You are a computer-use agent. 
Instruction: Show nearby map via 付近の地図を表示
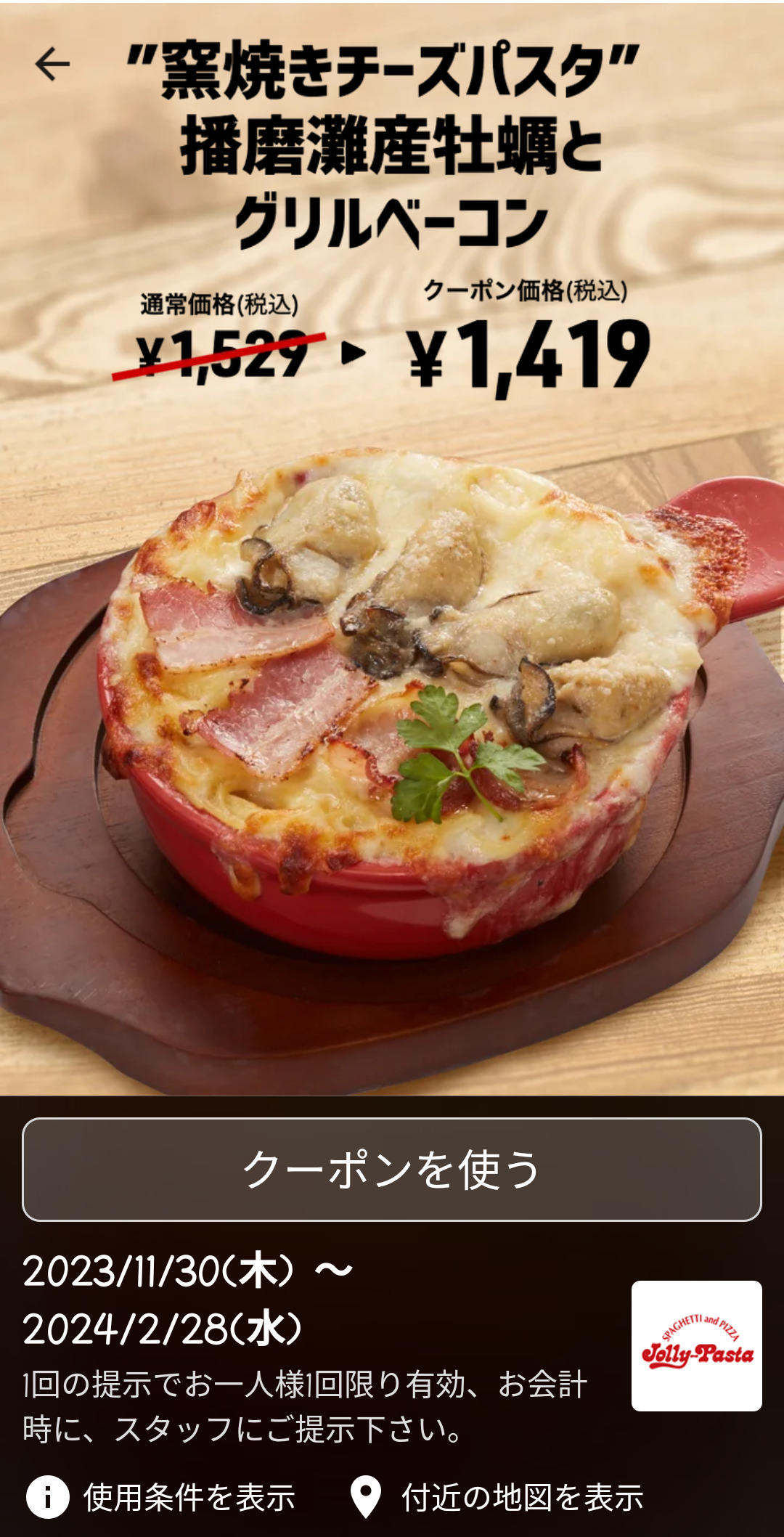point(498,1497)
